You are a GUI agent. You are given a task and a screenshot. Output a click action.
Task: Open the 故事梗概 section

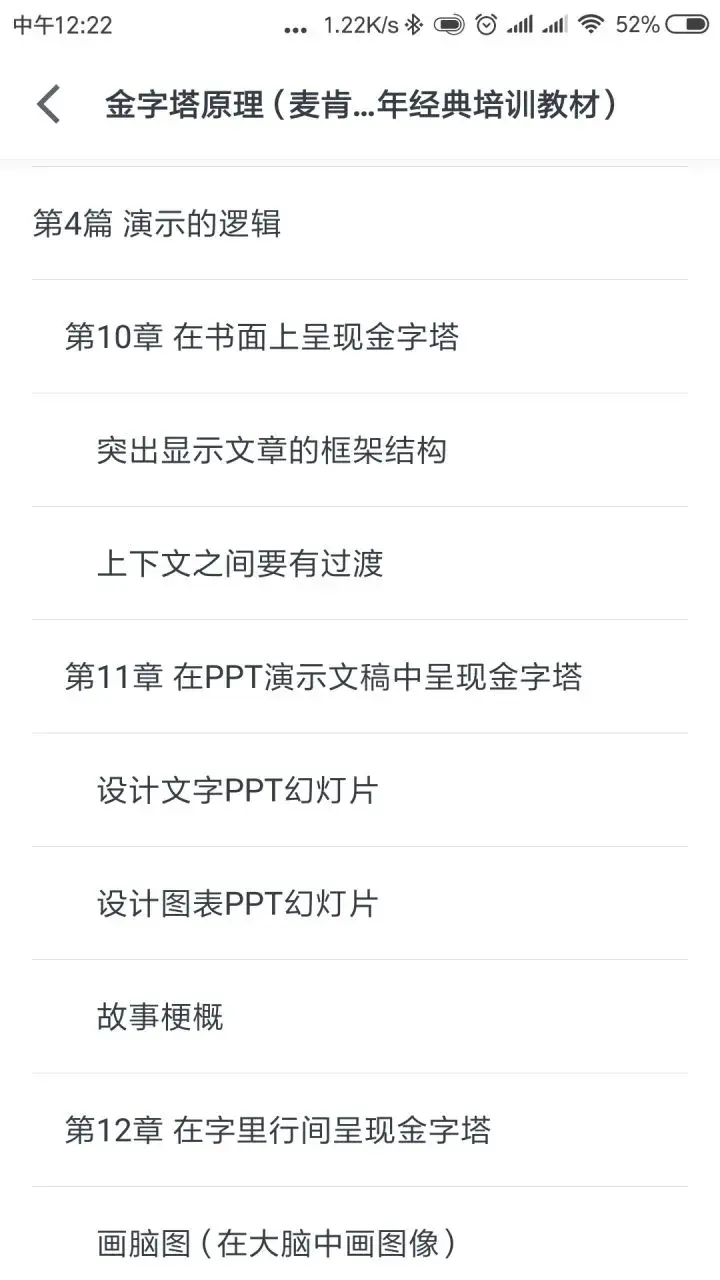pyautogui.click(x=160, y=1017)
